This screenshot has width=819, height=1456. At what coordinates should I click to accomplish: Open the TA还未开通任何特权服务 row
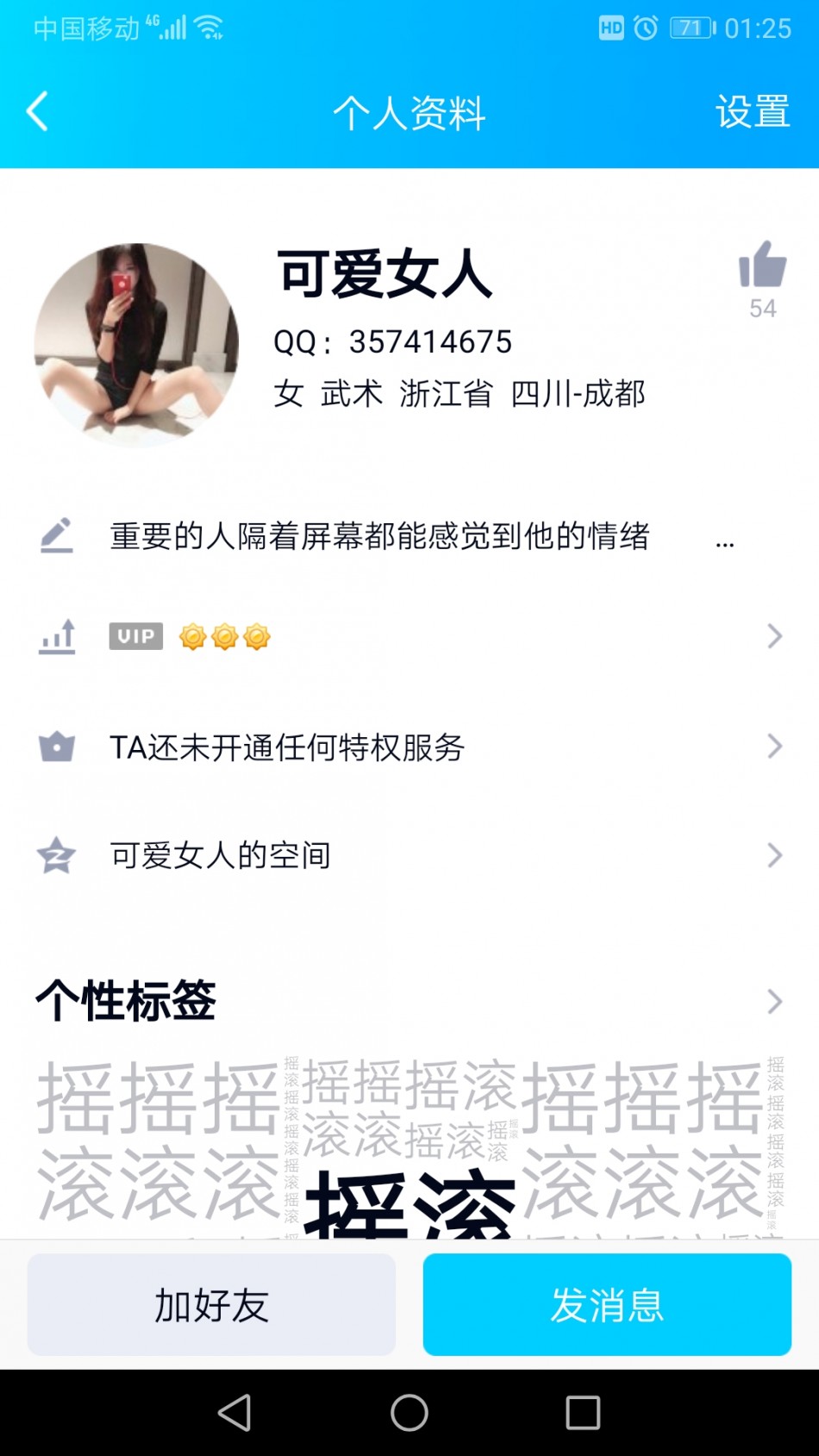tap(409, 747)
